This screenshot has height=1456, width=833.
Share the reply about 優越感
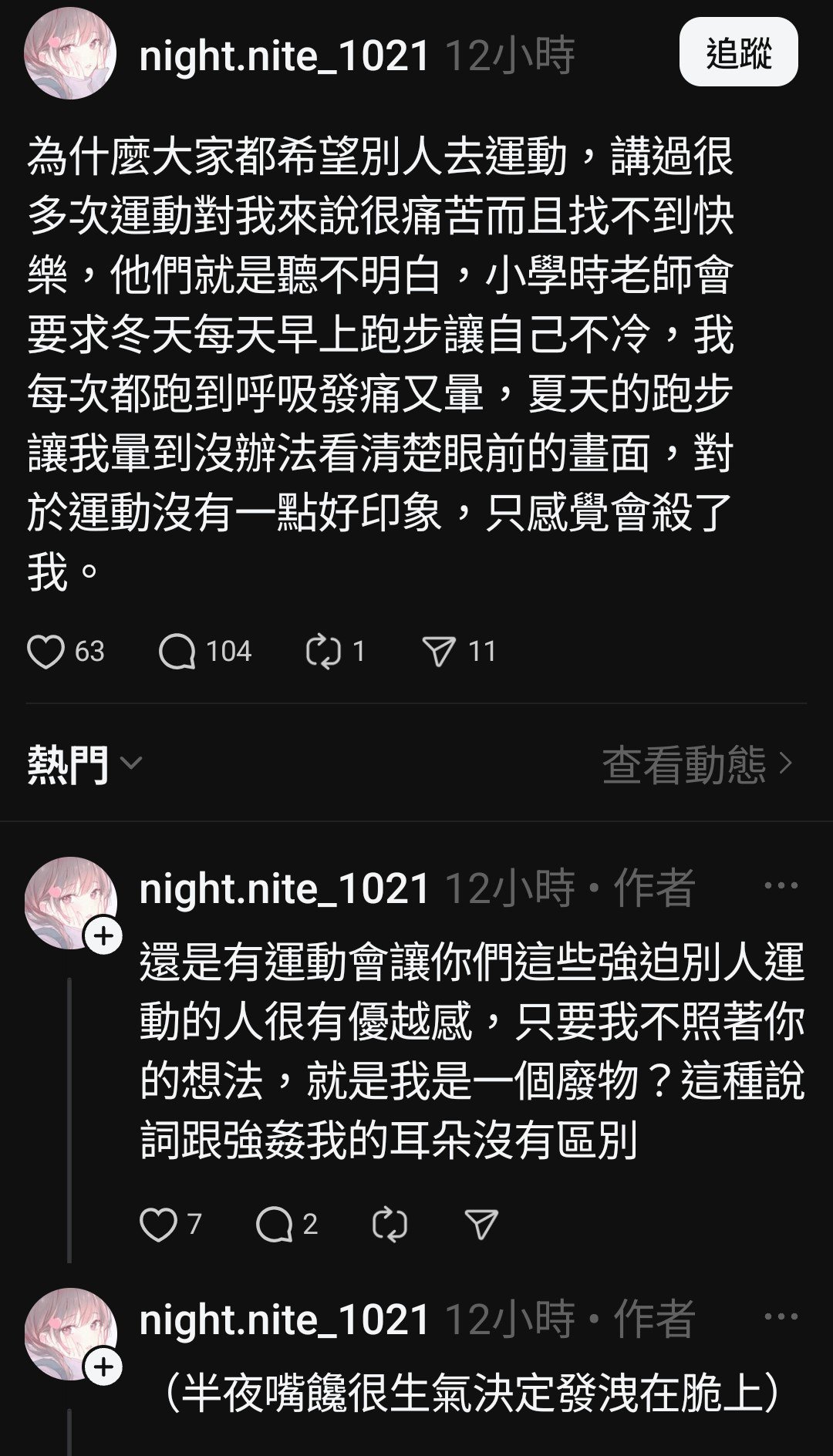[x=481, y=1225]
